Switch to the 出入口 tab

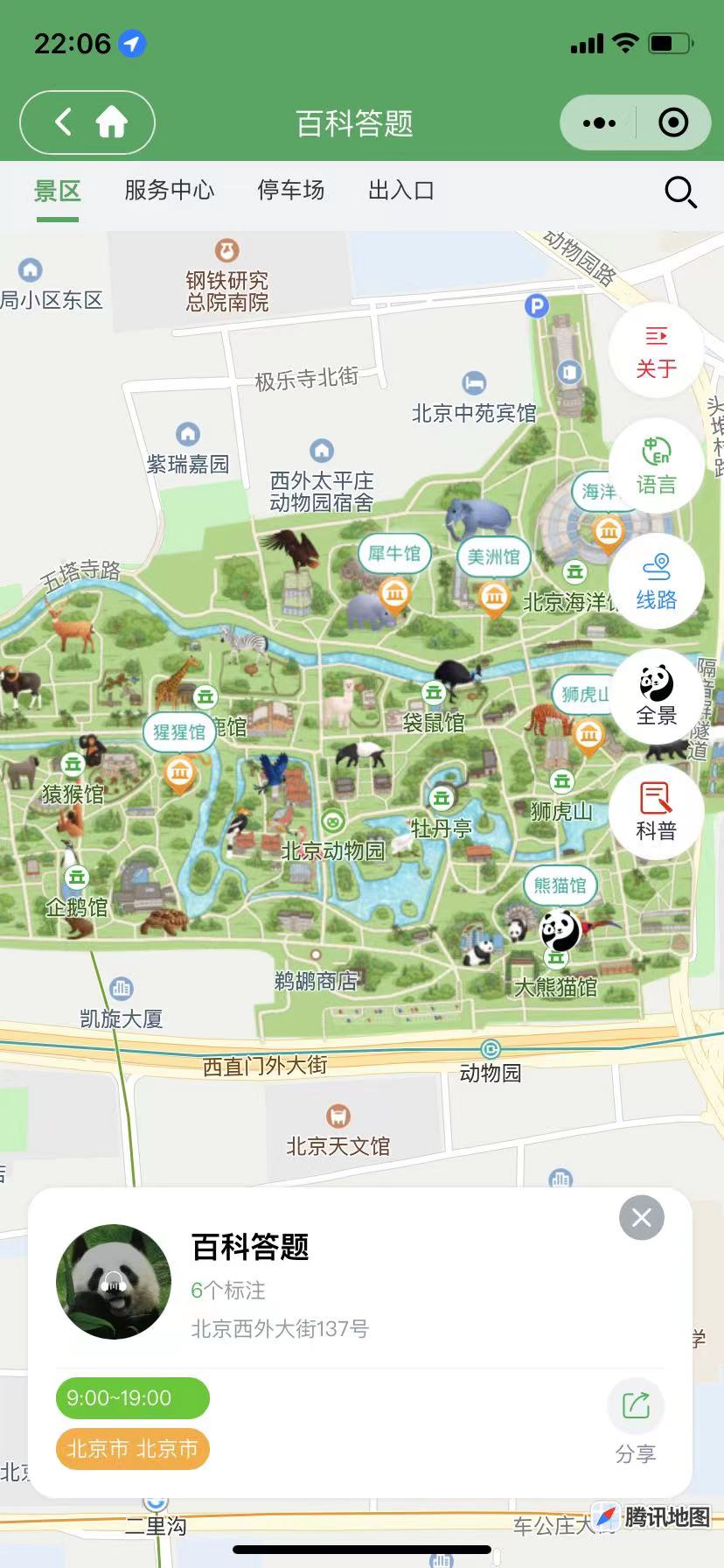click(x=400, y=191)
